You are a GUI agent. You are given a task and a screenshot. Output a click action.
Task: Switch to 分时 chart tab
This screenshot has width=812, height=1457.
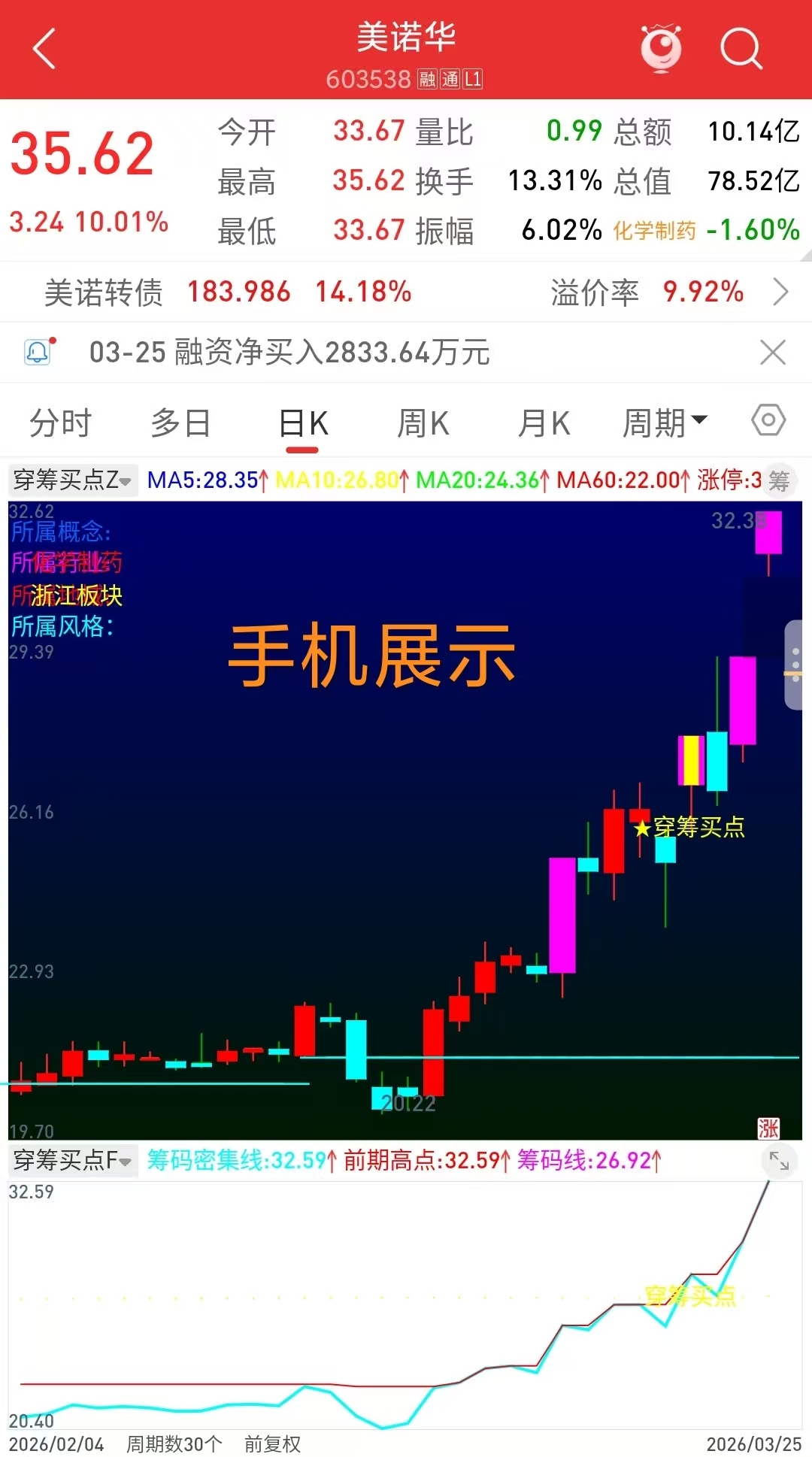60,423
